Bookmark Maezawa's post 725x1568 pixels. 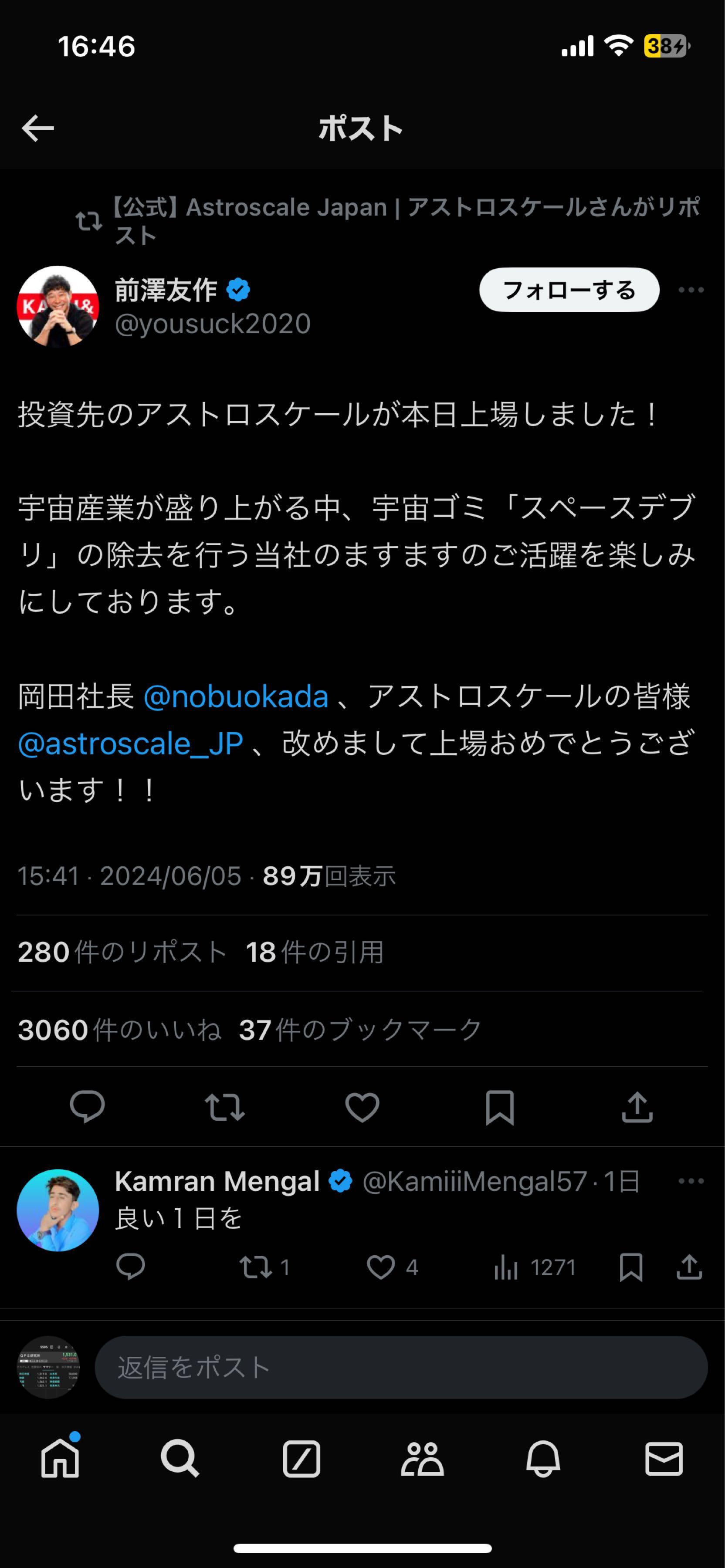pyautogui.click(x=500, y=1108)
